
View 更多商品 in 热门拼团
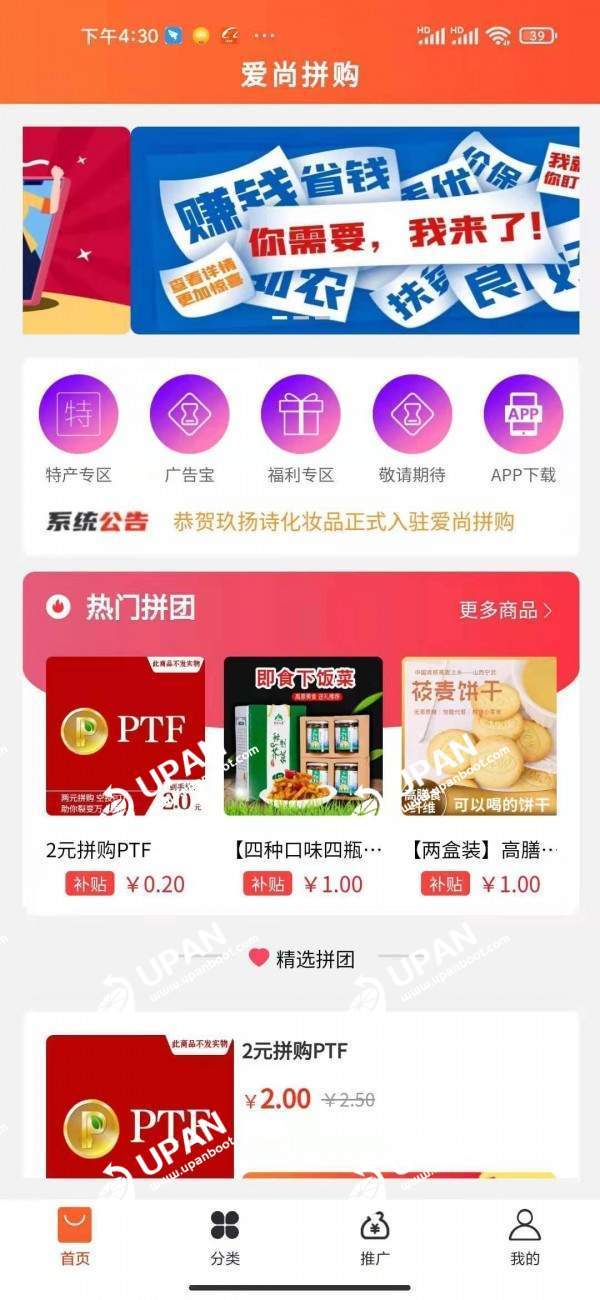pos(505,610)
